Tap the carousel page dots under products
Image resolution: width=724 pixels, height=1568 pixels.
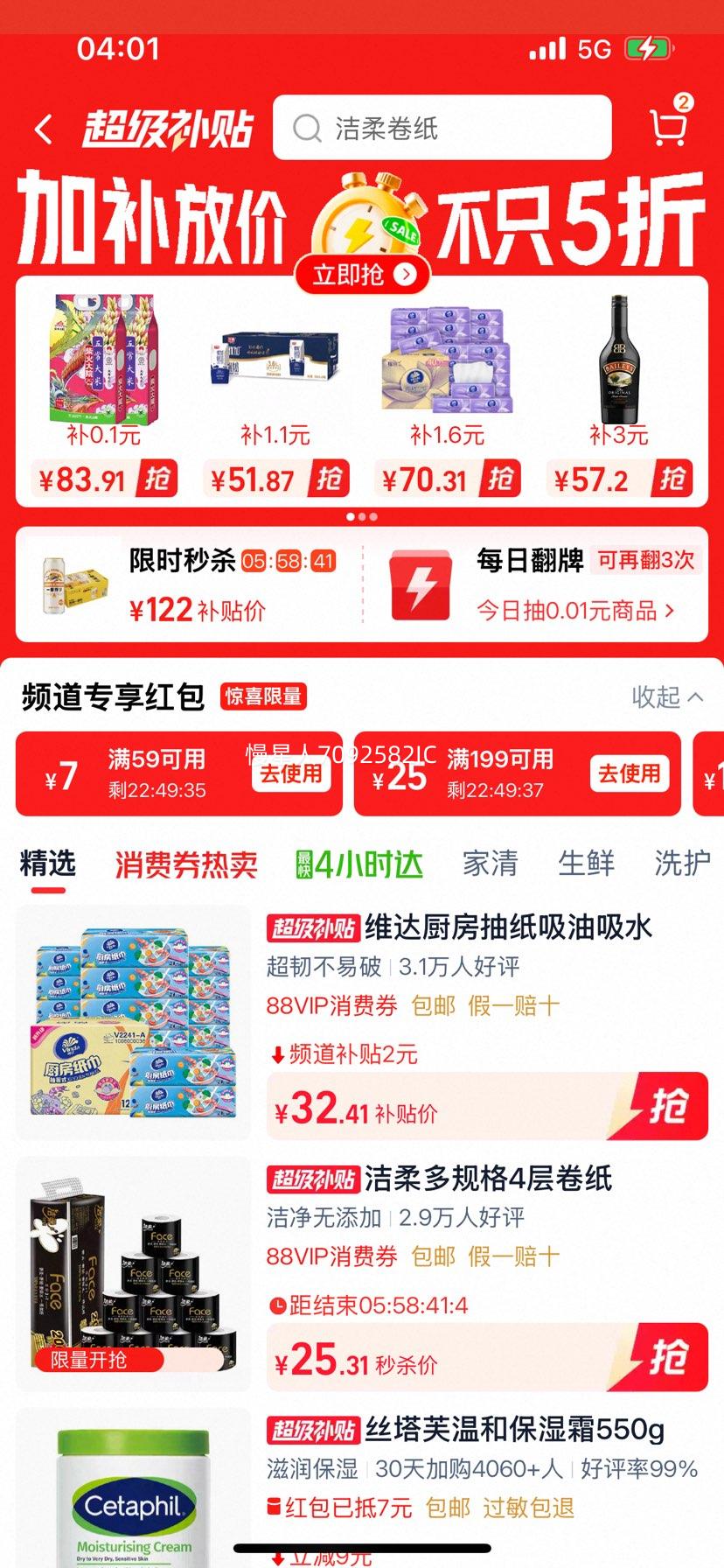click(x=362, y=517)
